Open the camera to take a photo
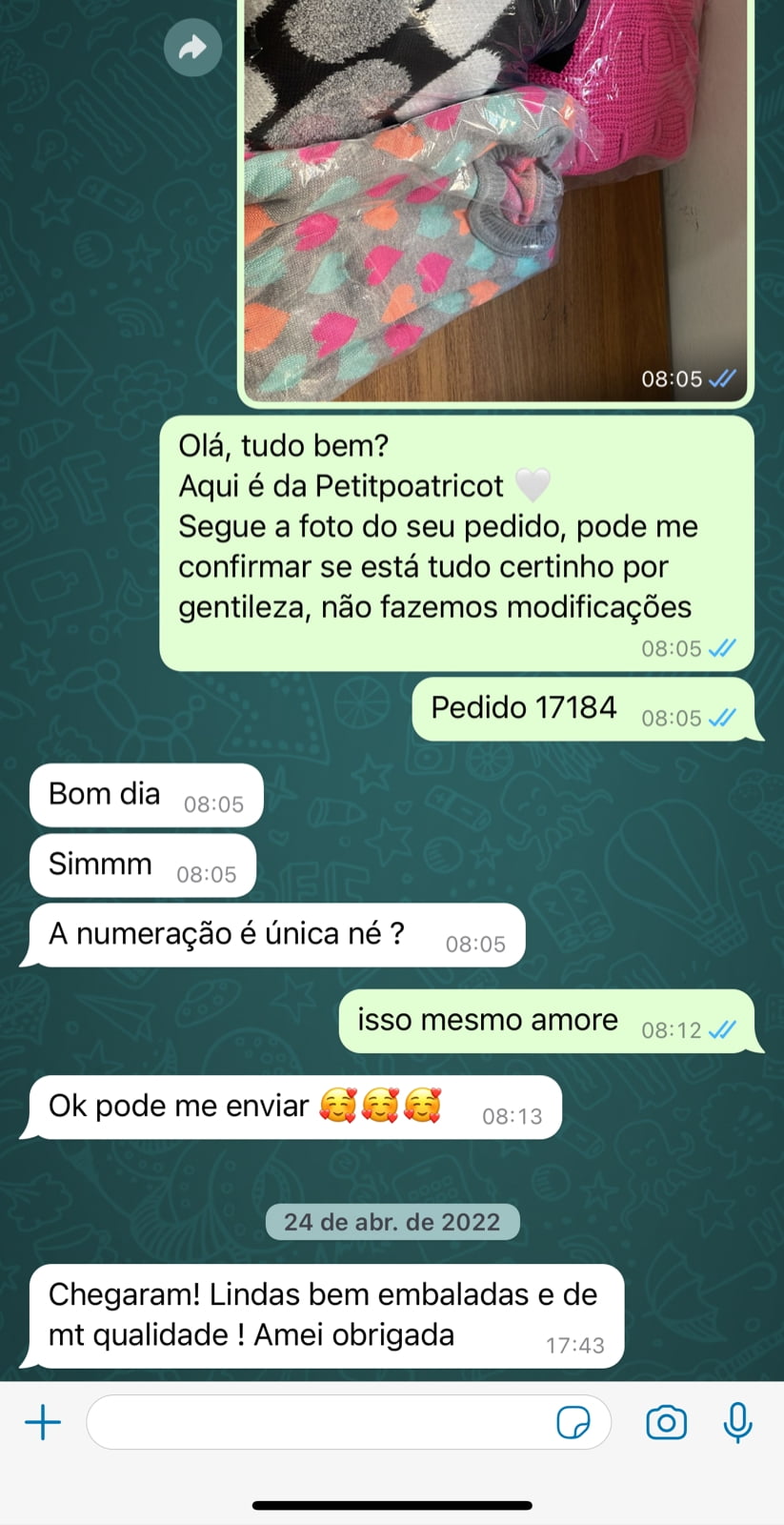The image size is (784, 1525). click(x=666, y=1422)
